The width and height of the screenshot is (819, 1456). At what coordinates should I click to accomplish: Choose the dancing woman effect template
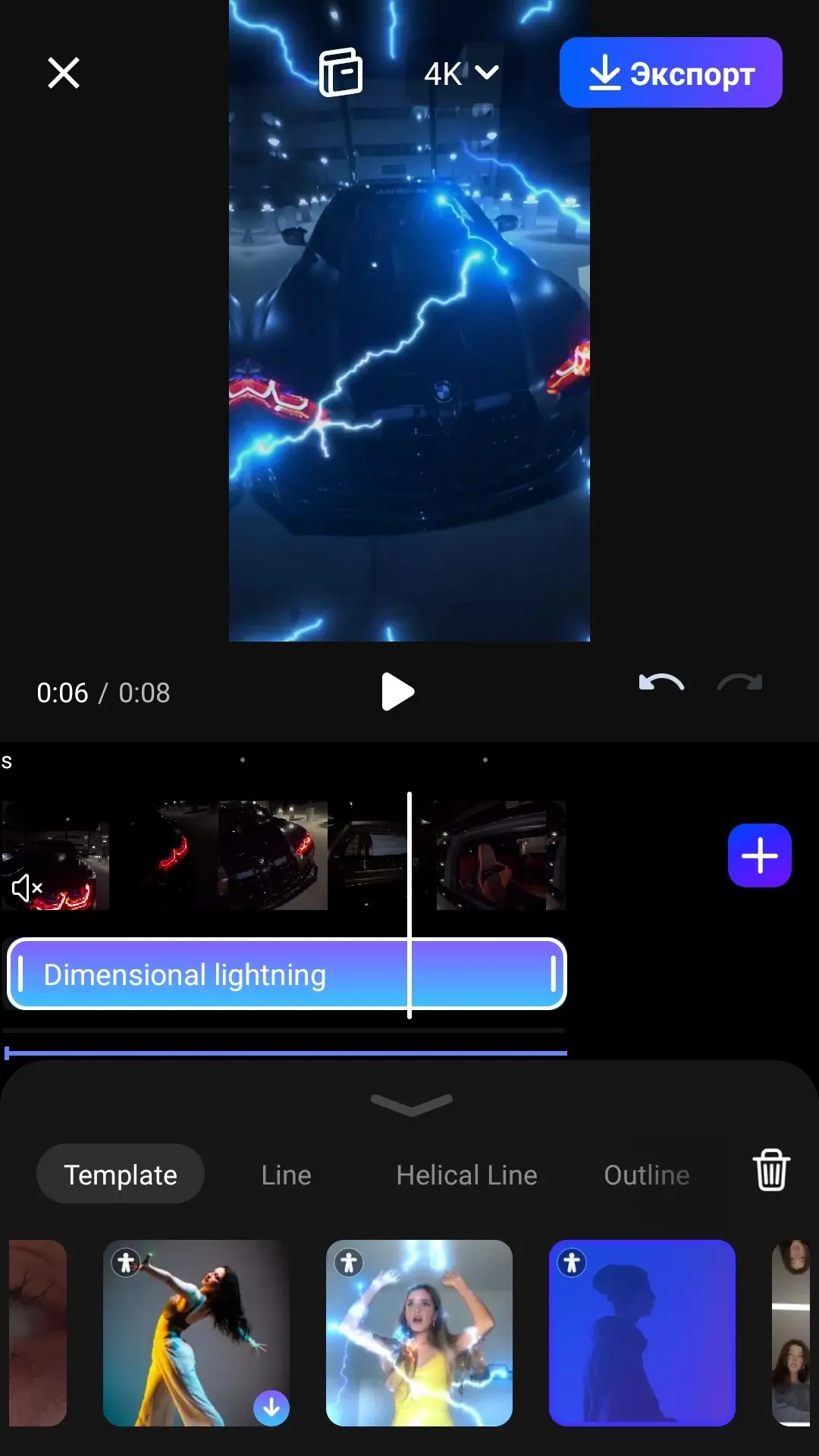(x=196, y=1332)
